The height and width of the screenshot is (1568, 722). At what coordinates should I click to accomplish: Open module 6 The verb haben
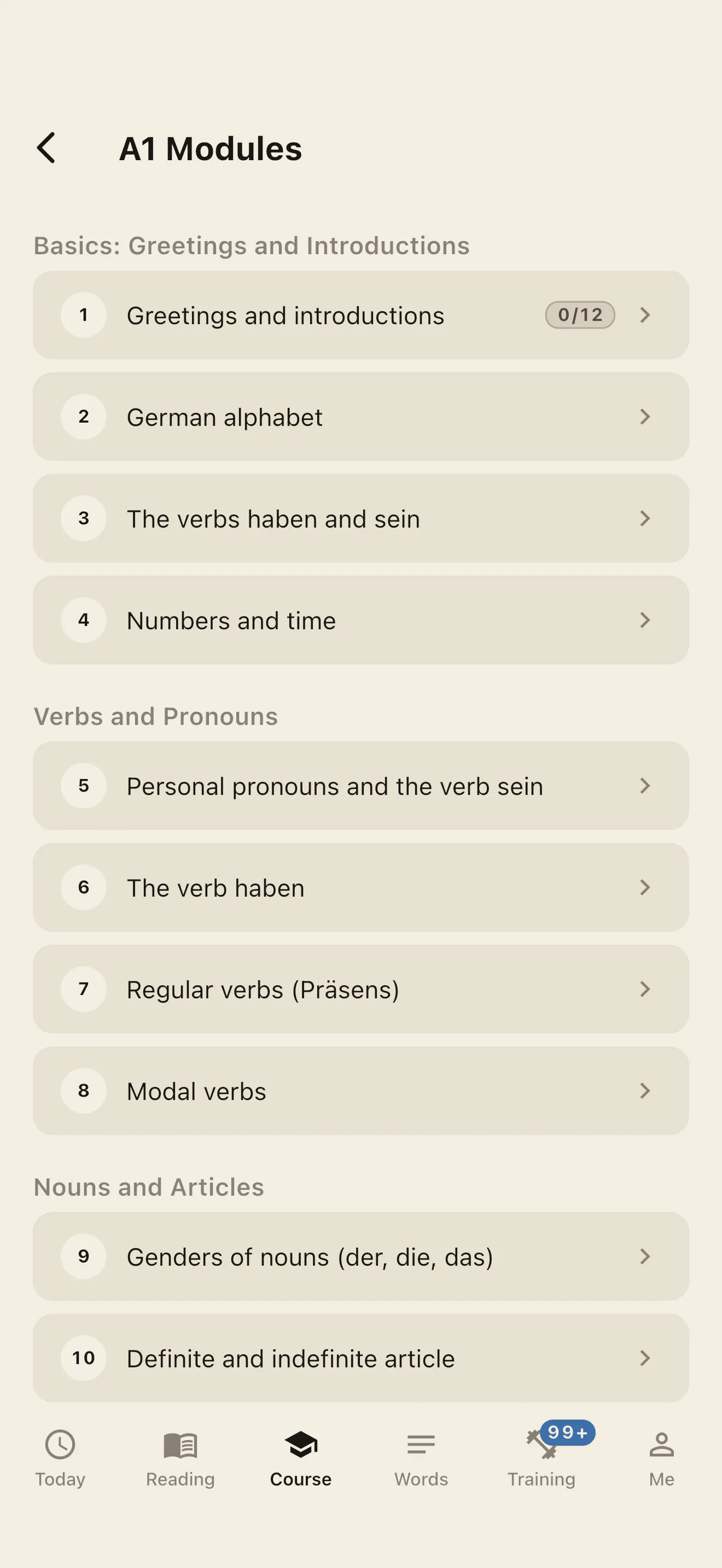[x=361, y=887]
